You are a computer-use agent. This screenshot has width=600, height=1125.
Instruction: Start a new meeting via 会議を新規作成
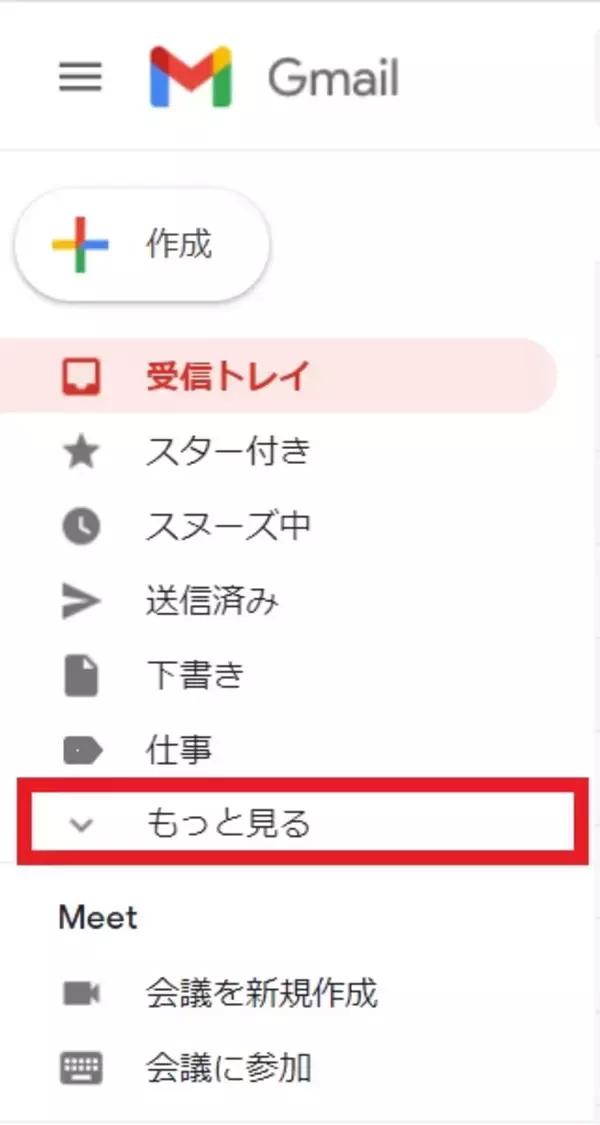tap(260, 994)
